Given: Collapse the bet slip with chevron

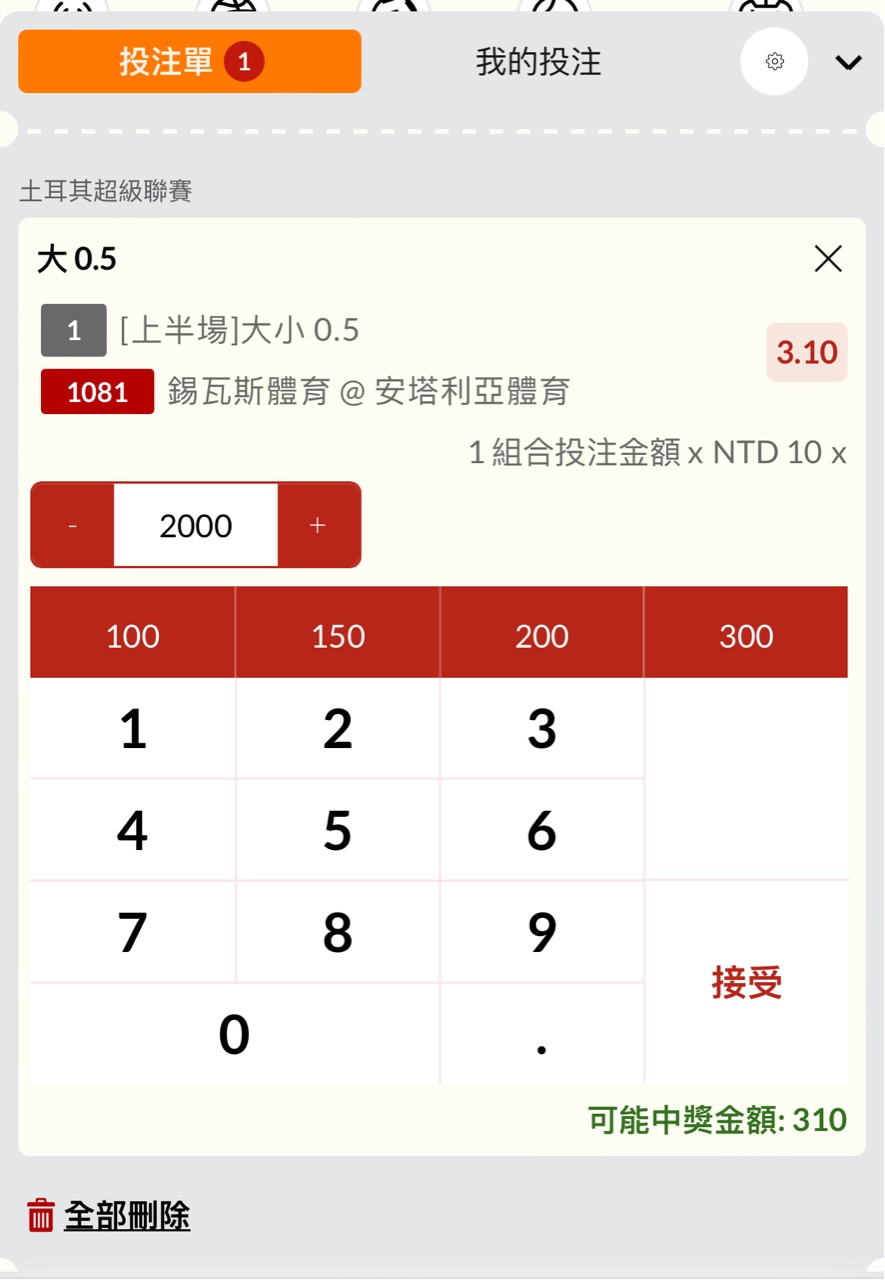Looking at the screenshot, I should point(848,63).
